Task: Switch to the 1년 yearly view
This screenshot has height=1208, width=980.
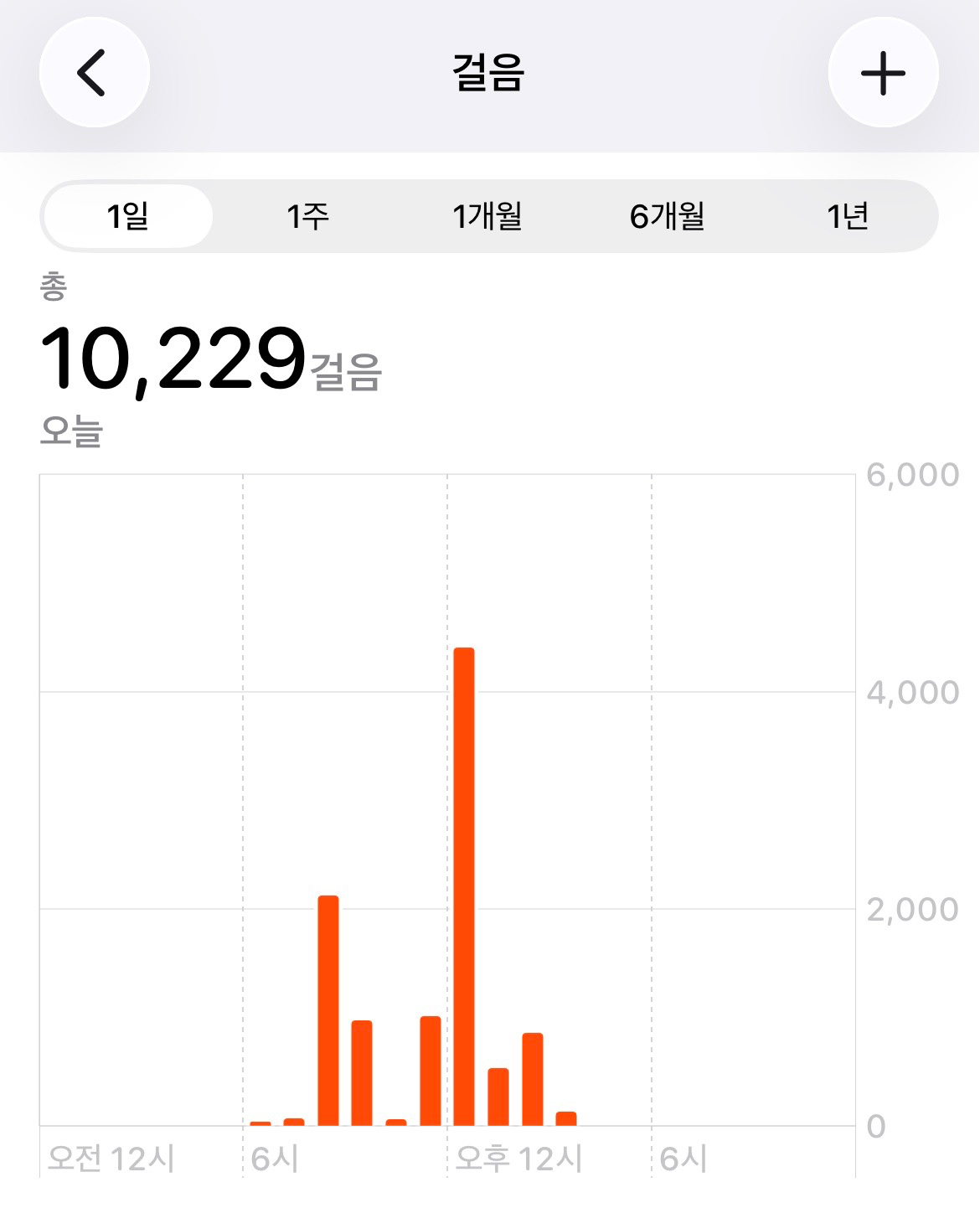Action: click(x=847, y=216)
